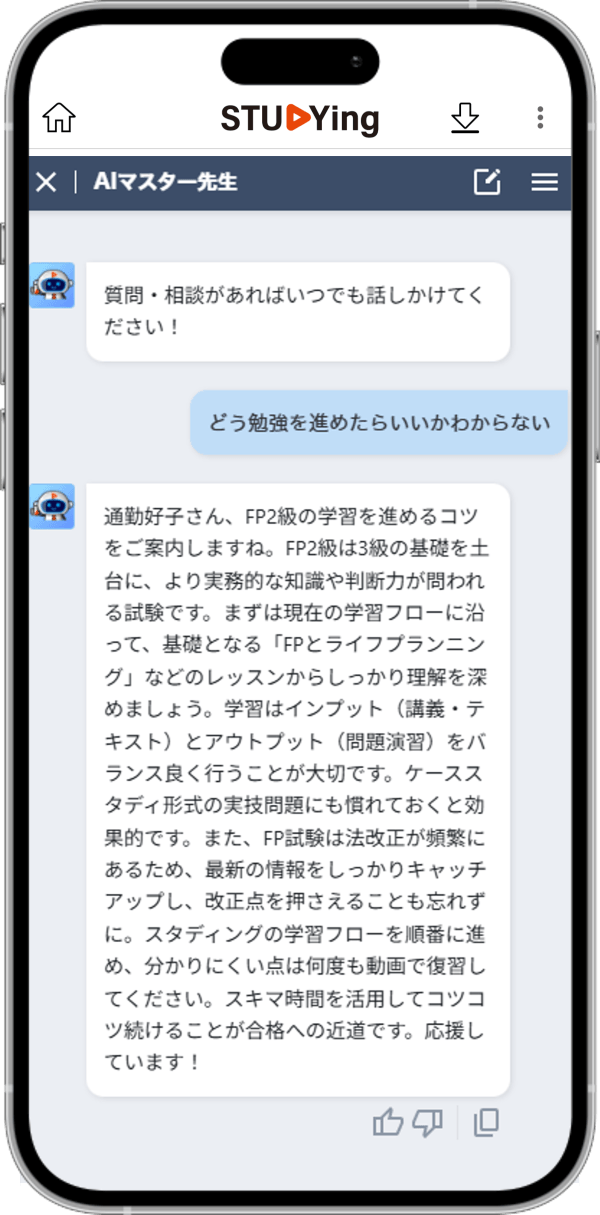Viewport: 600px width, 1215px height.
Task: Start a new chat with compose icon
Action: point(487,182)
